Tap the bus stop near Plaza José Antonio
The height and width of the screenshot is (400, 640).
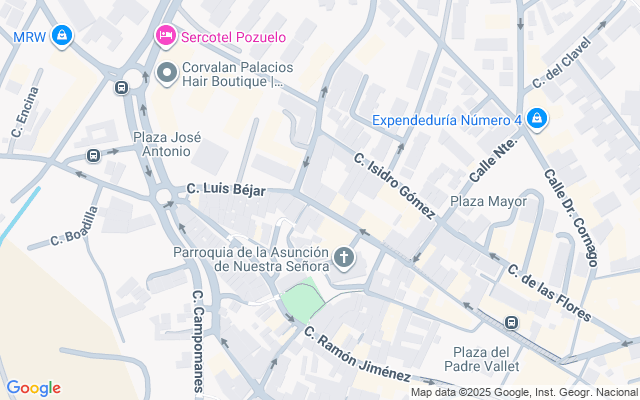click(93, 155)
